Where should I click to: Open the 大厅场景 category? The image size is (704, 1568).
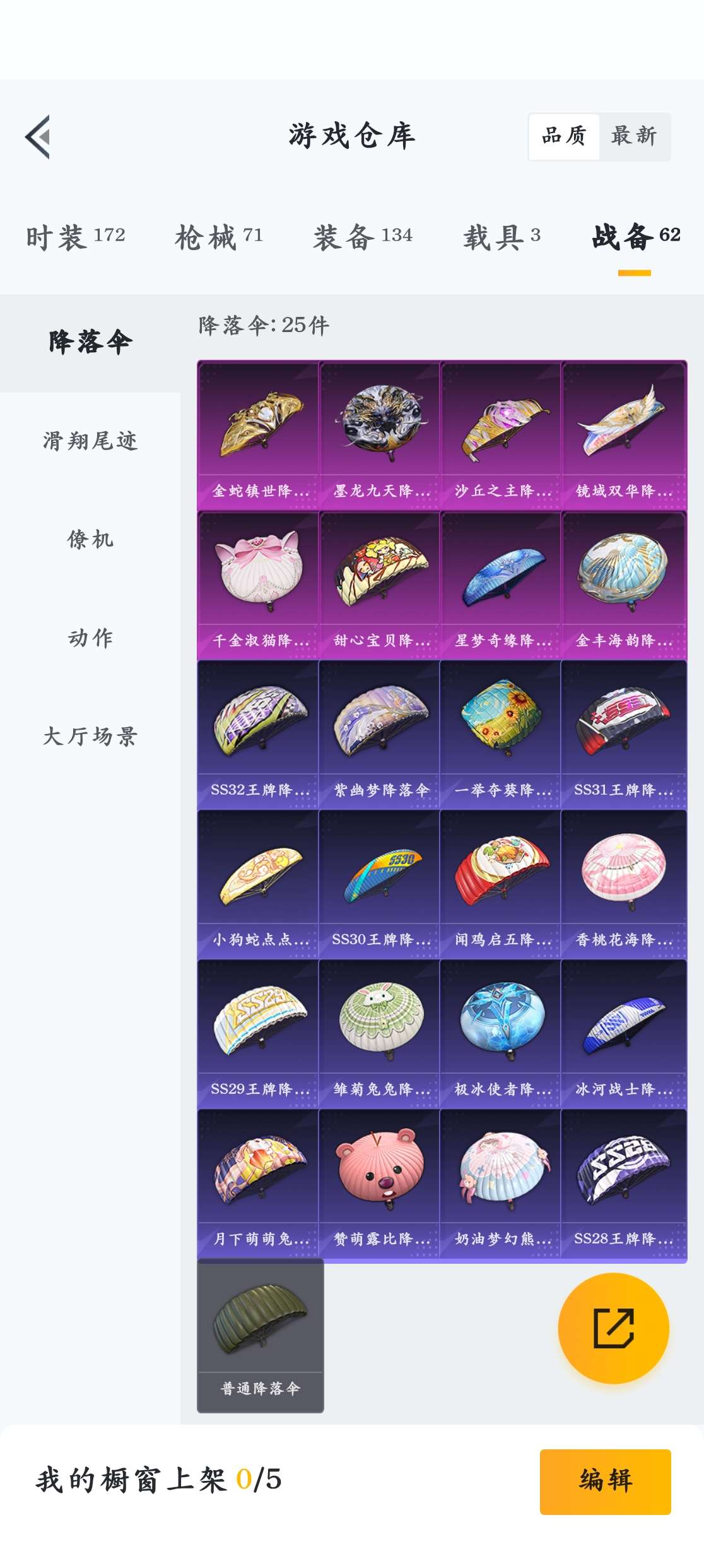90,736
